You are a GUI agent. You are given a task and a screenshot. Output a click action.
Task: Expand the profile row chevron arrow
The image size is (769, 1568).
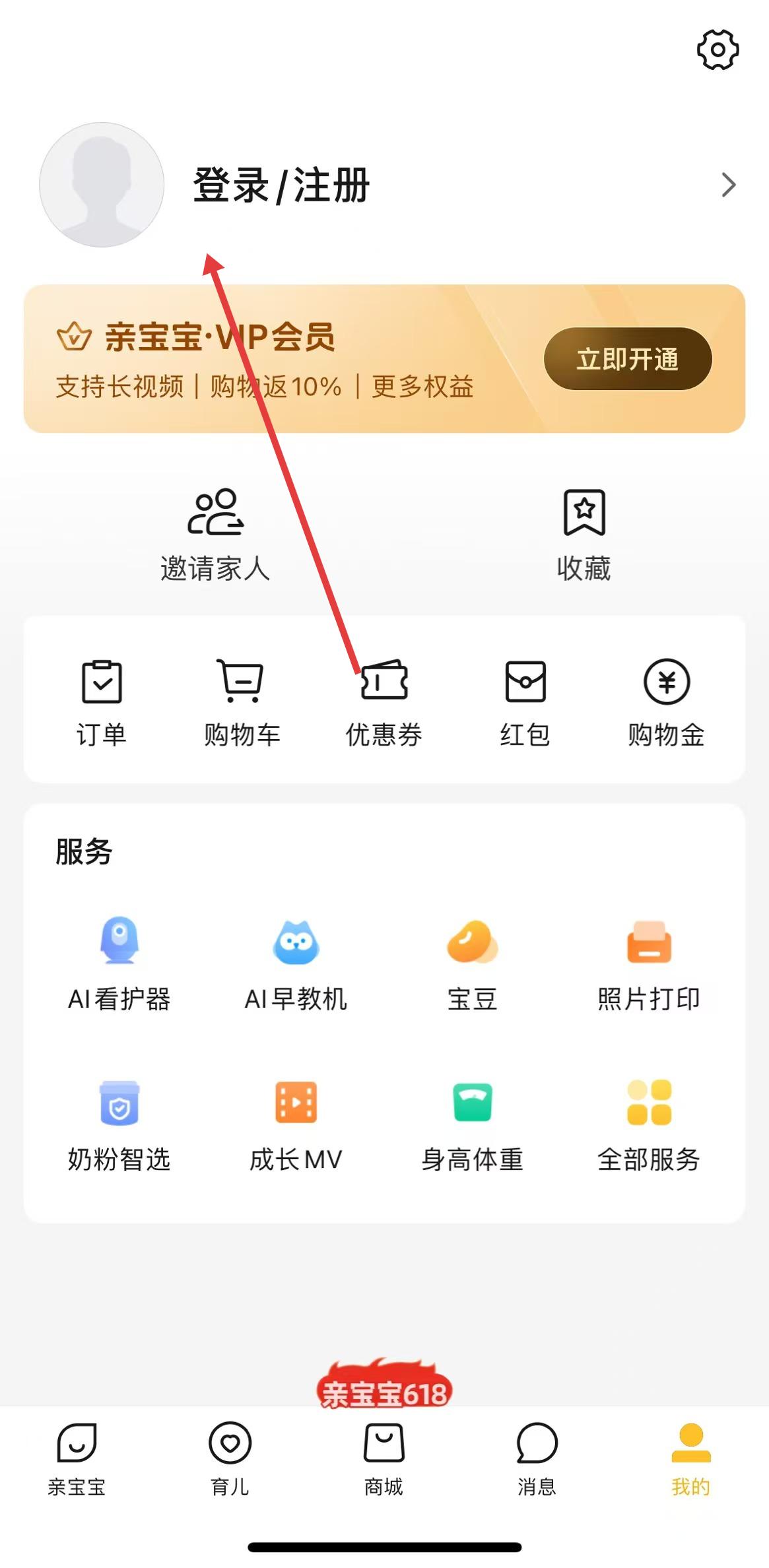(x=729, y=185)
